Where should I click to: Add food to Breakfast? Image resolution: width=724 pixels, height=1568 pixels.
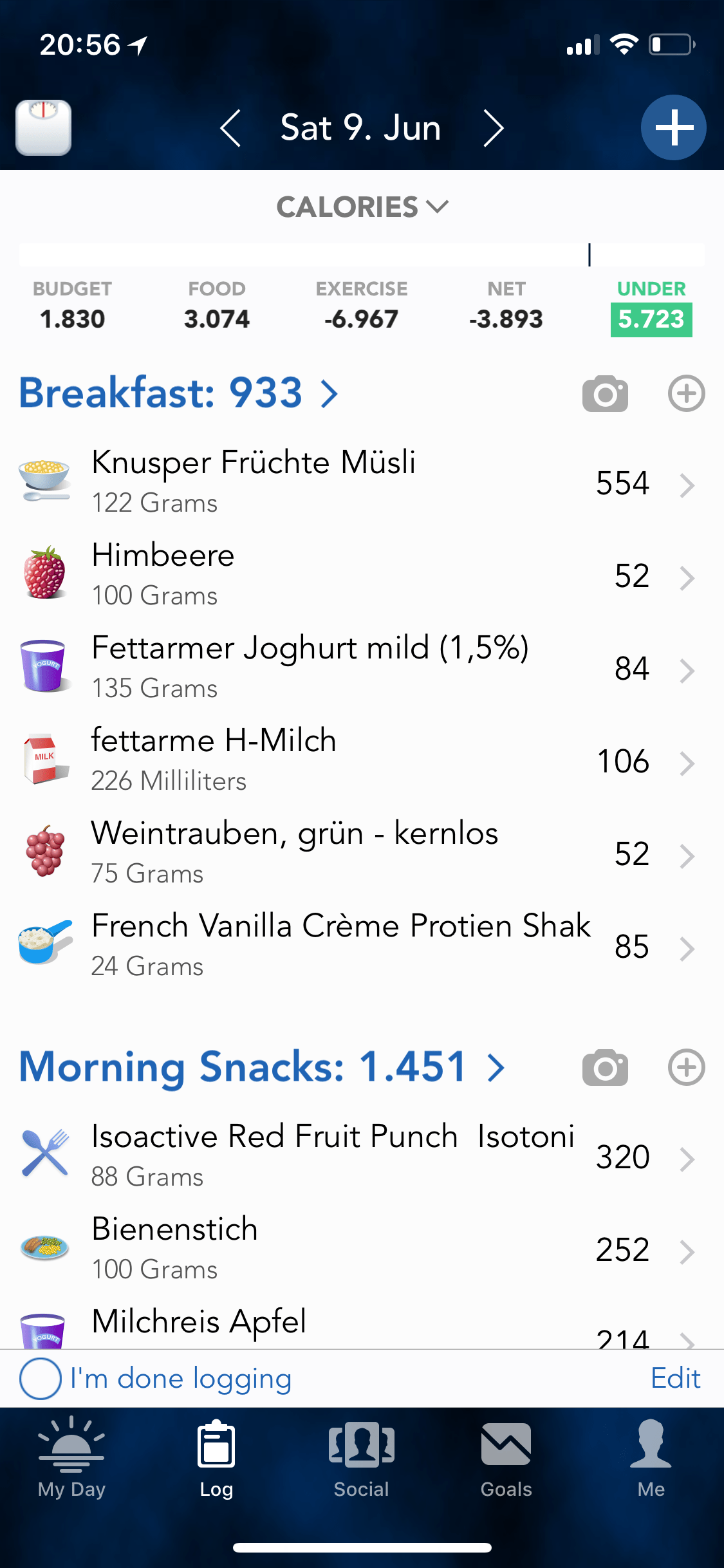[x=686, y=393]
